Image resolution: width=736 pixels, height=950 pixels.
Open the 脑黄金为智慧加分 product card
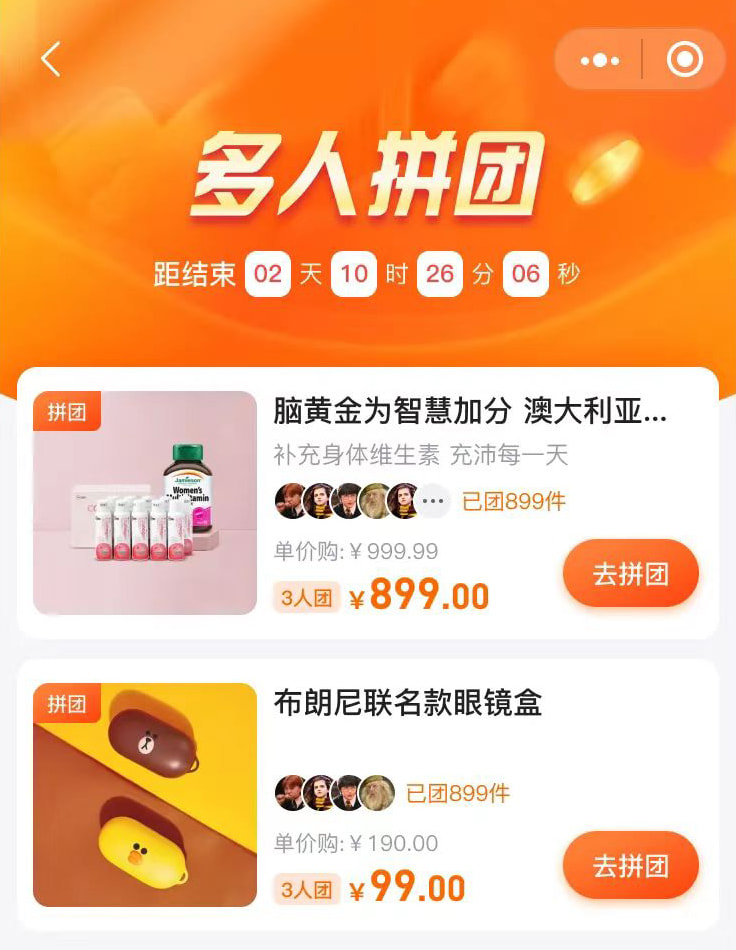pyautogui.click(x=469, y=411)
